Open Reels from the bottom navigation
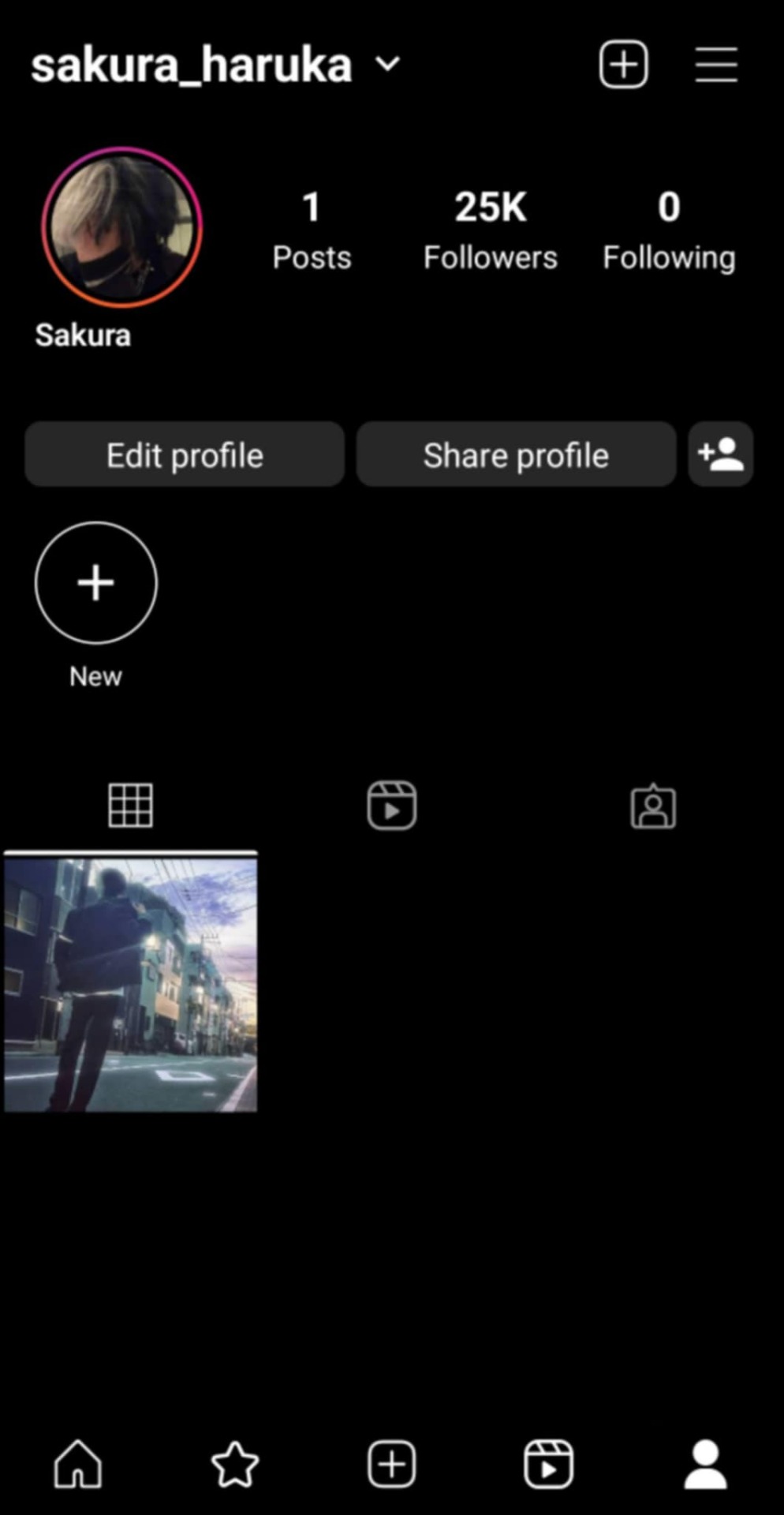This screenshot has width=784, height=1515. click(548, 1464)
